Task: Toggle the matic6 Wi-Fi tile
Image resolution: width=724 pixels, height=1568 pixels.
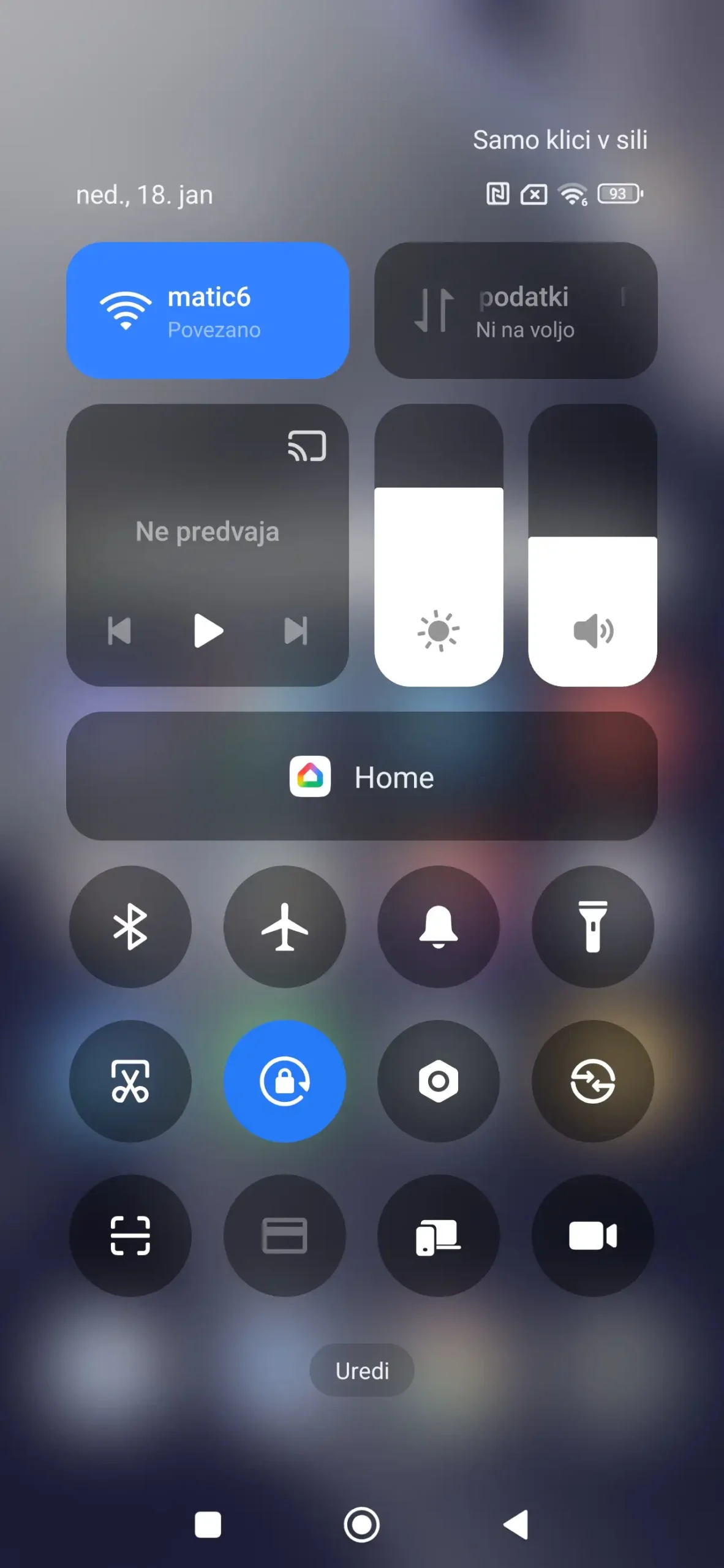Action: click(207, 311)
